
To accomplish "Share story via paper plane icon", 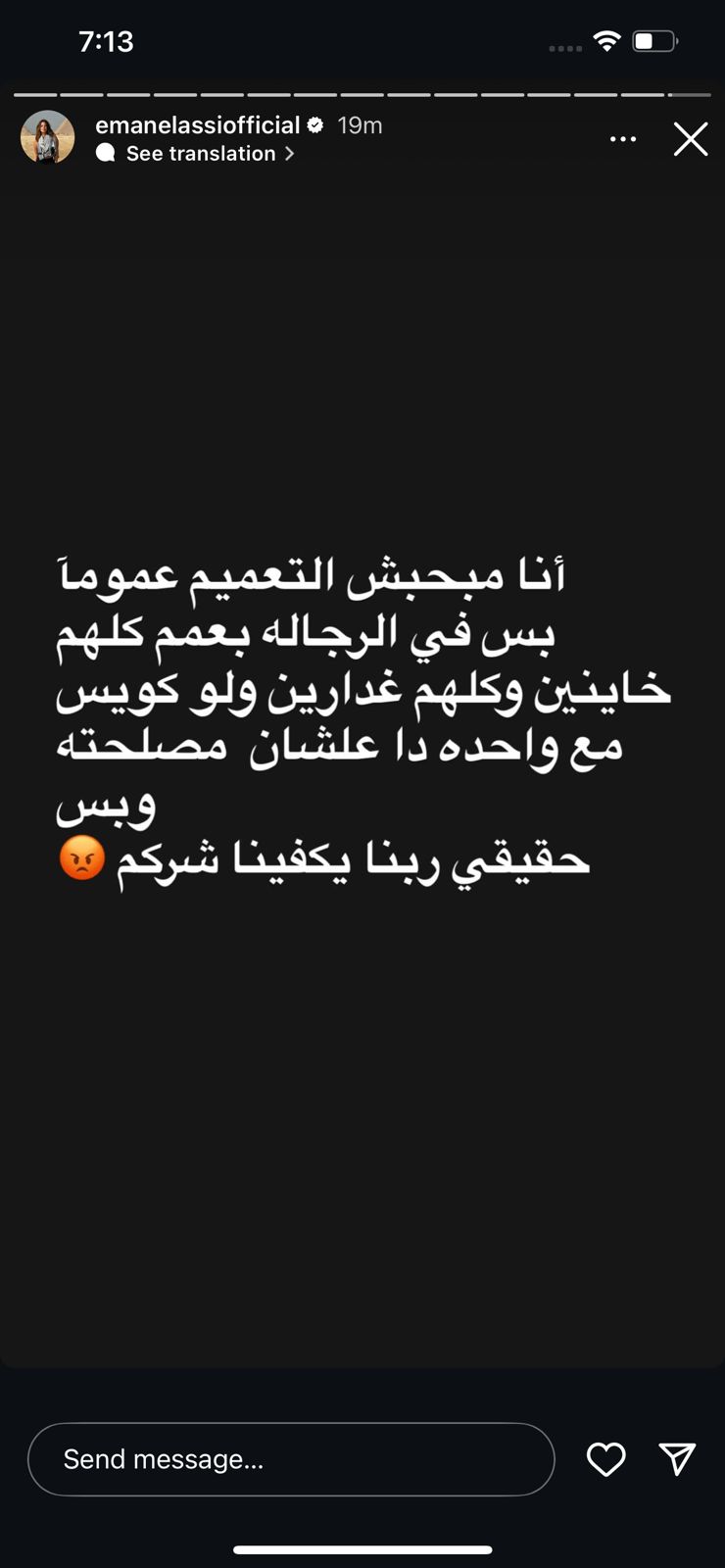I will click(677, 1459).
